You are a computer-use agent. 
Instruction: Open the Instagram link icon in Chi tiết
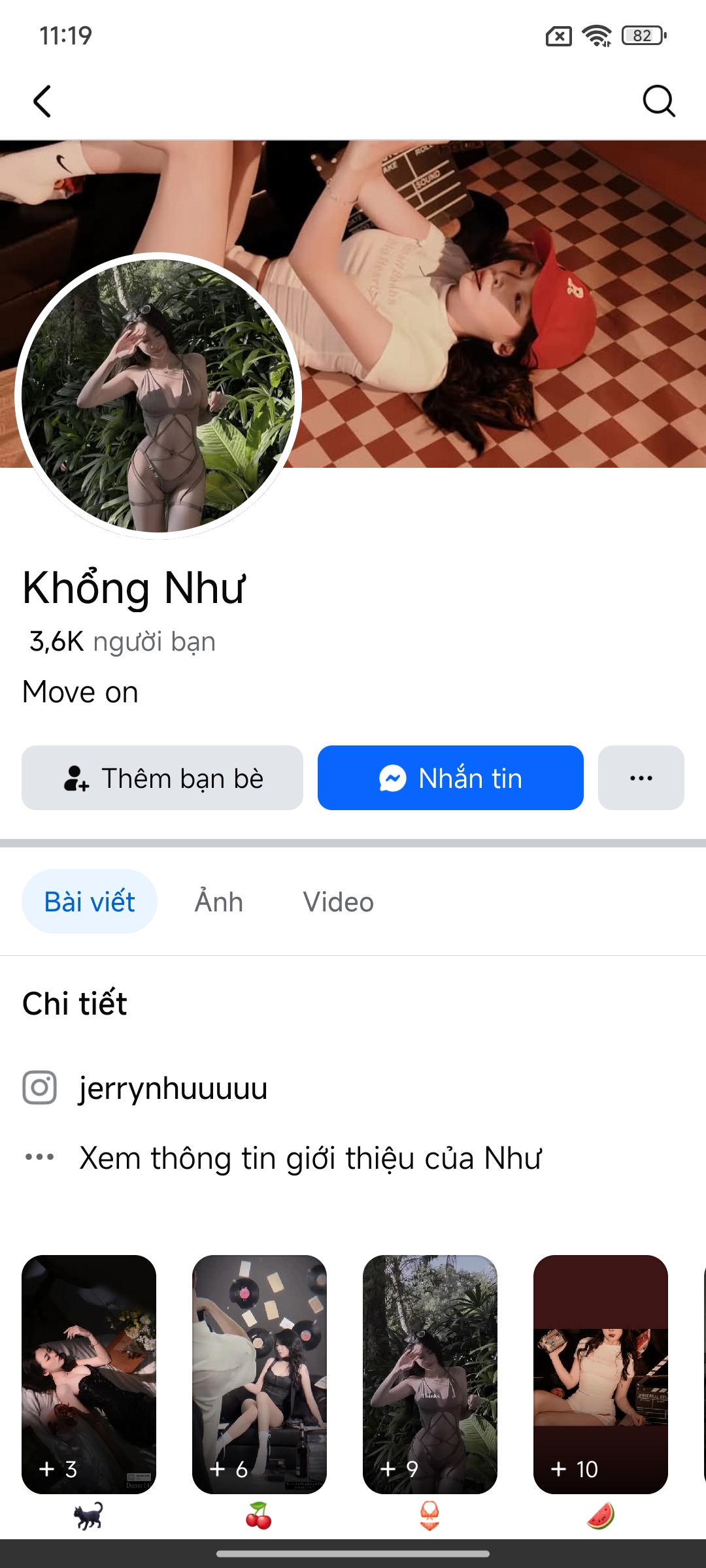click(41, 1088)
